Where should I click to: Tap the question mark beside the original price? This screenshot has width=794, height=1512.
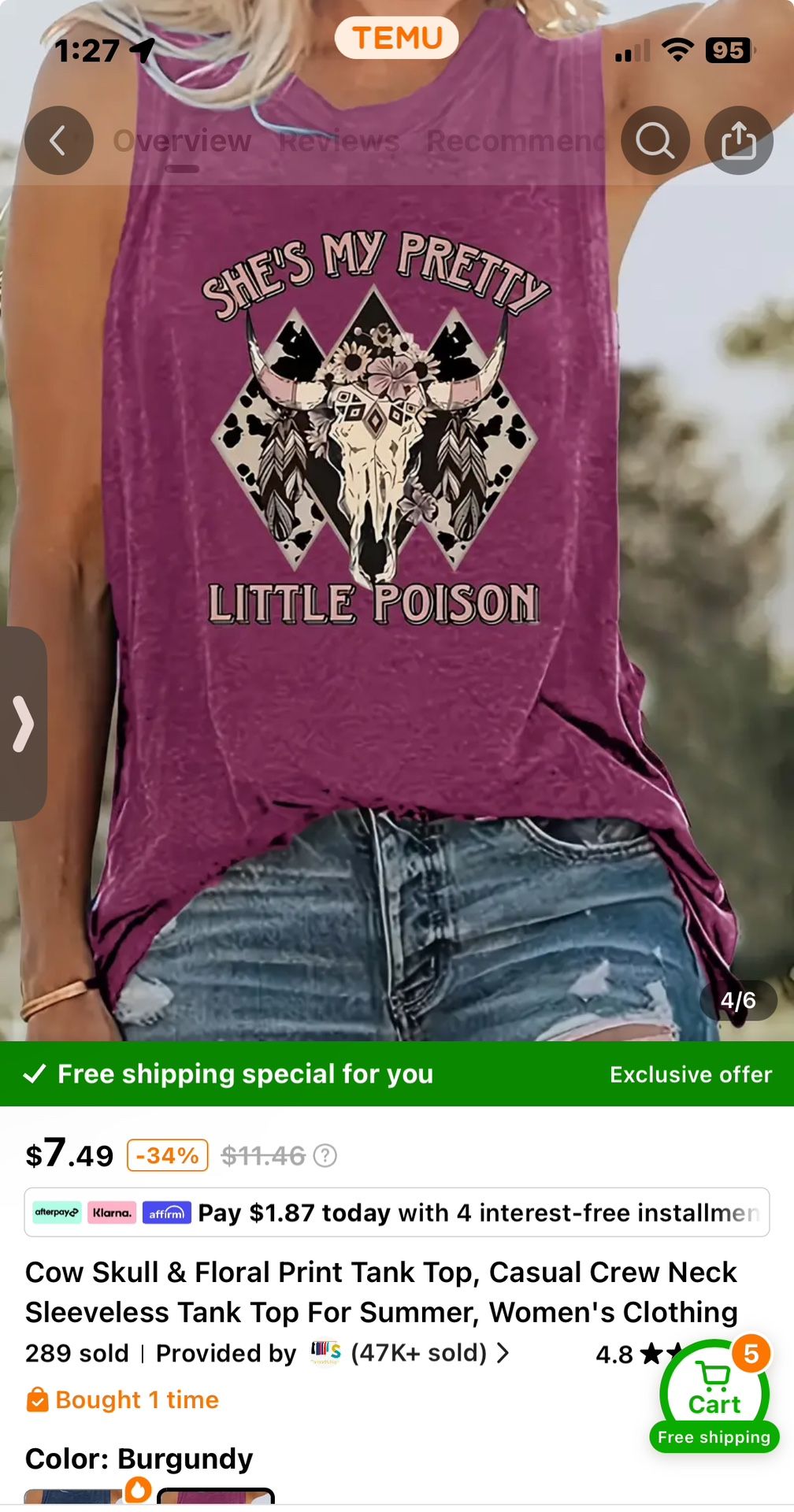[324, 1155]
